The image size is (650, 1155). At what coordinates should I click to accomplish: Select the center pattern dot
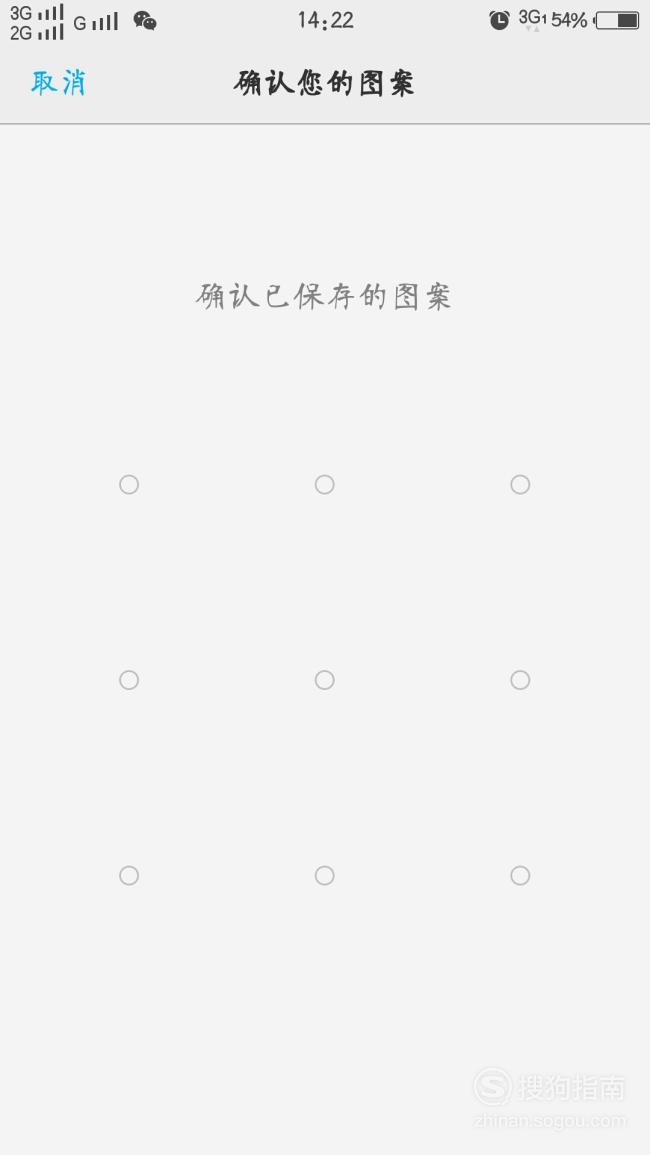(324, 680)
